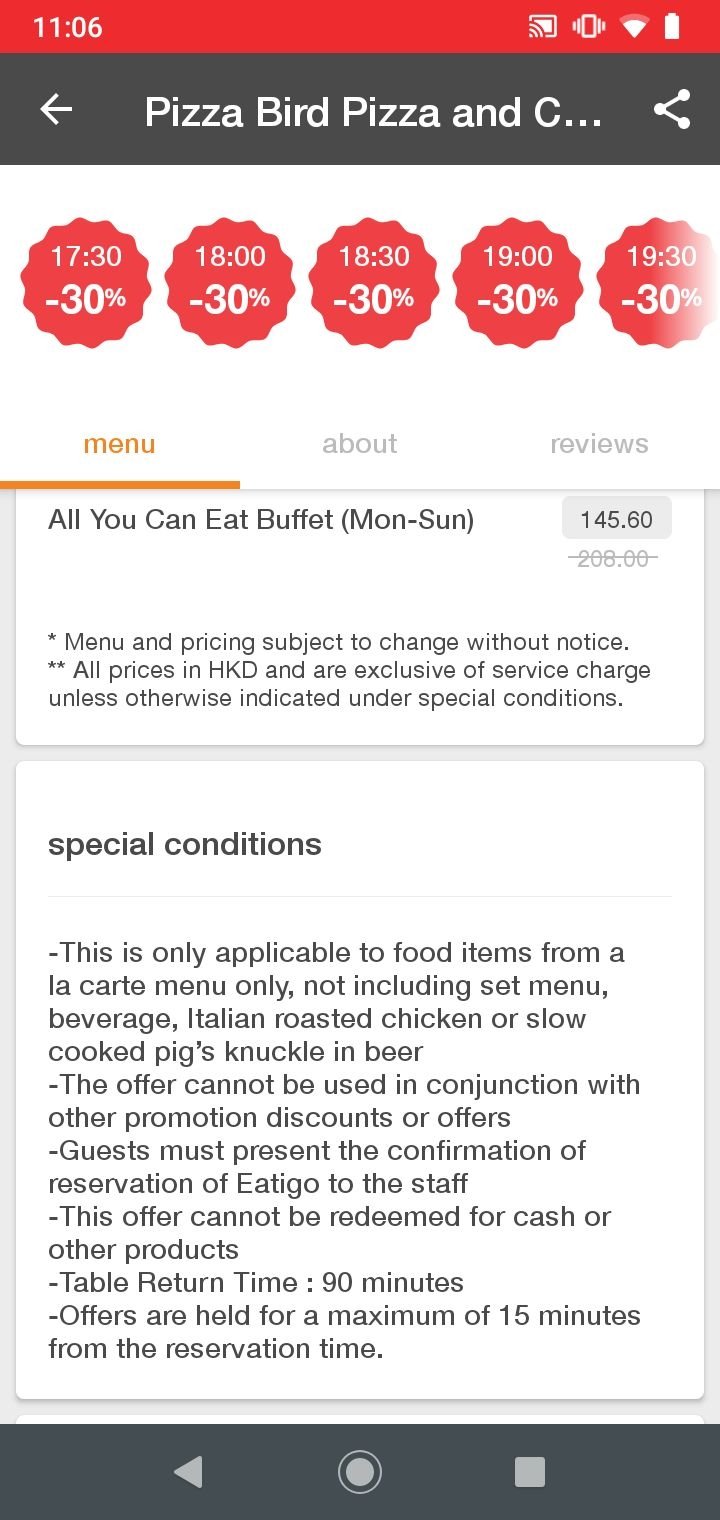Go back using the app bar arrow

tap(56, 110)
